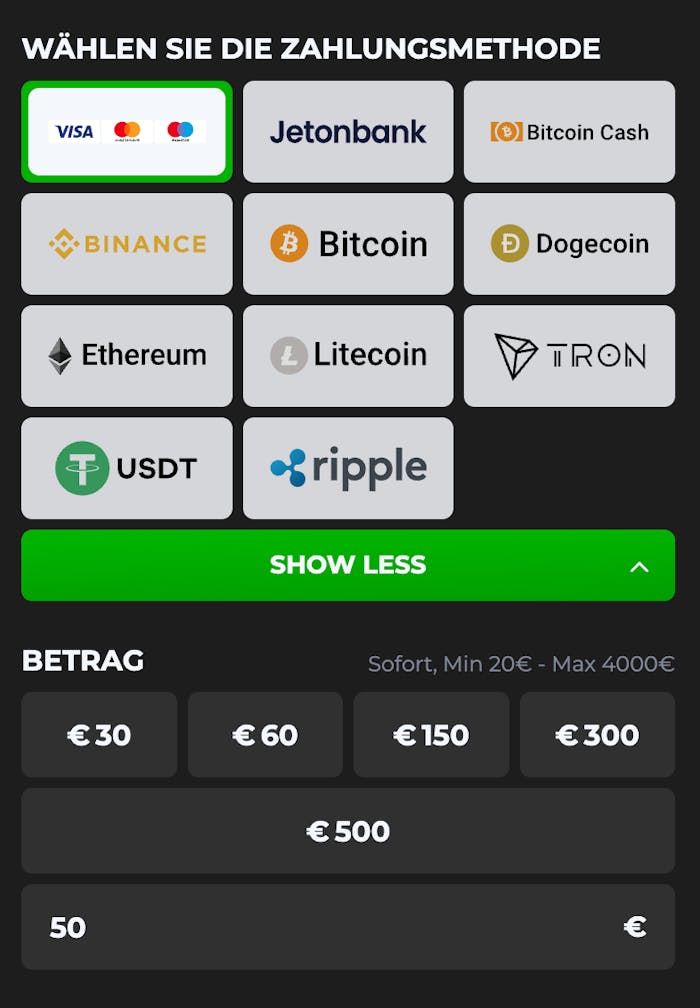Edit the custom amount field showing 50
Image resolution: width=700 pixels, height=1008 pixels.
[x=320, y=927]
